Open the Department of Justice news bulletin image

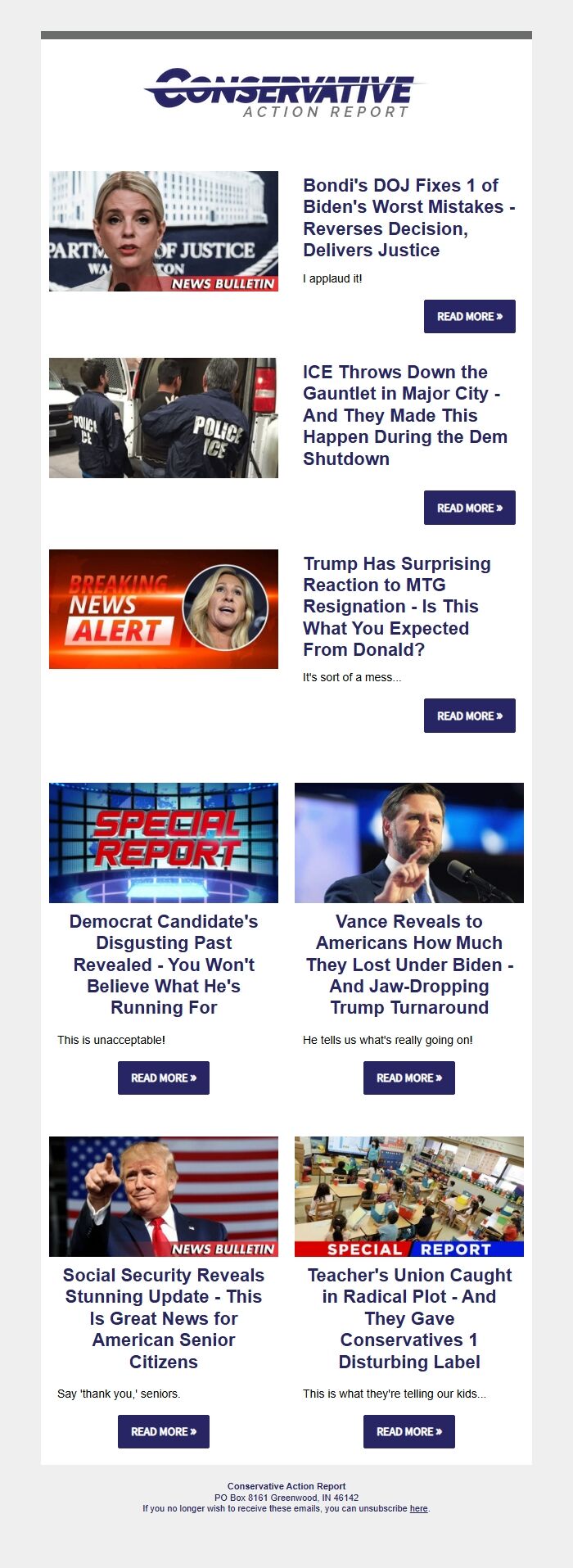pyautogui.click(x=164, y=231)
